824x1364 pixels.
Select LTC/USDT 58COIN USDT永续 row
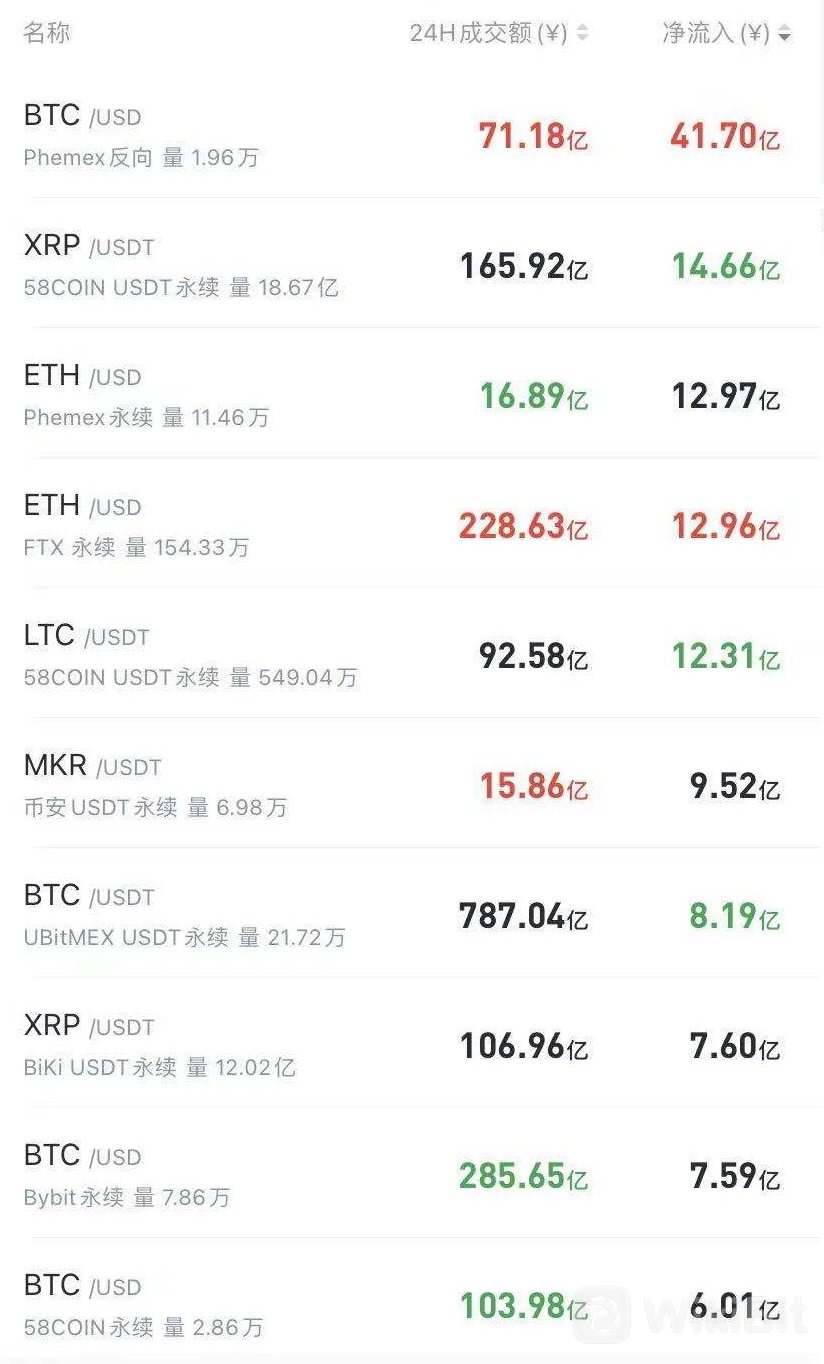(412, 653)
